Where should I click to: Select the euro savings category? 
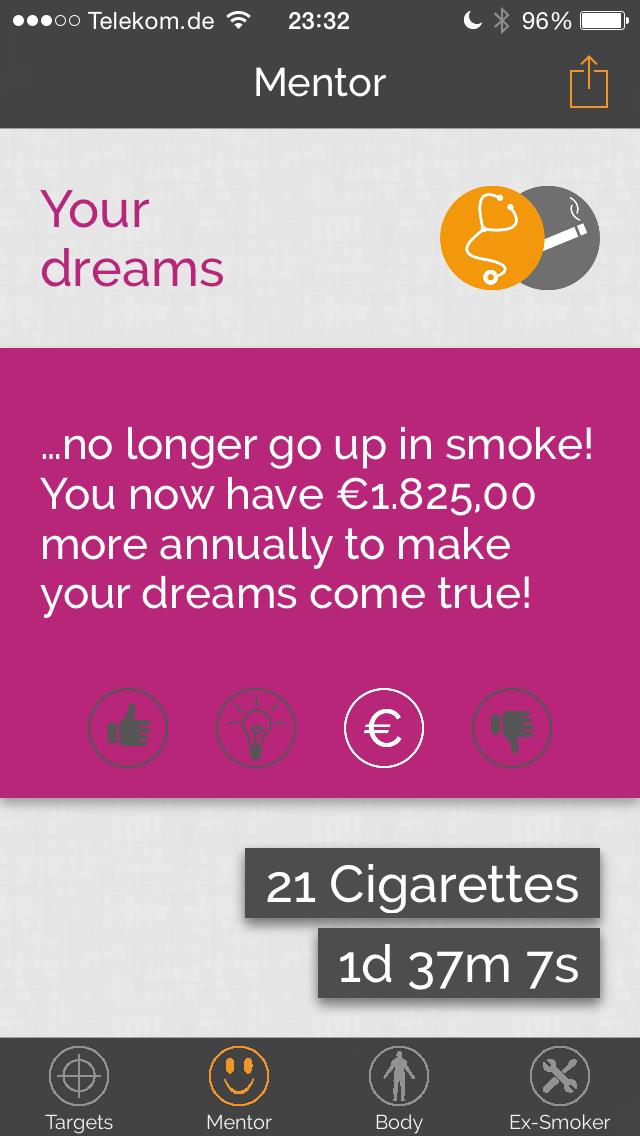pos(384,729)
